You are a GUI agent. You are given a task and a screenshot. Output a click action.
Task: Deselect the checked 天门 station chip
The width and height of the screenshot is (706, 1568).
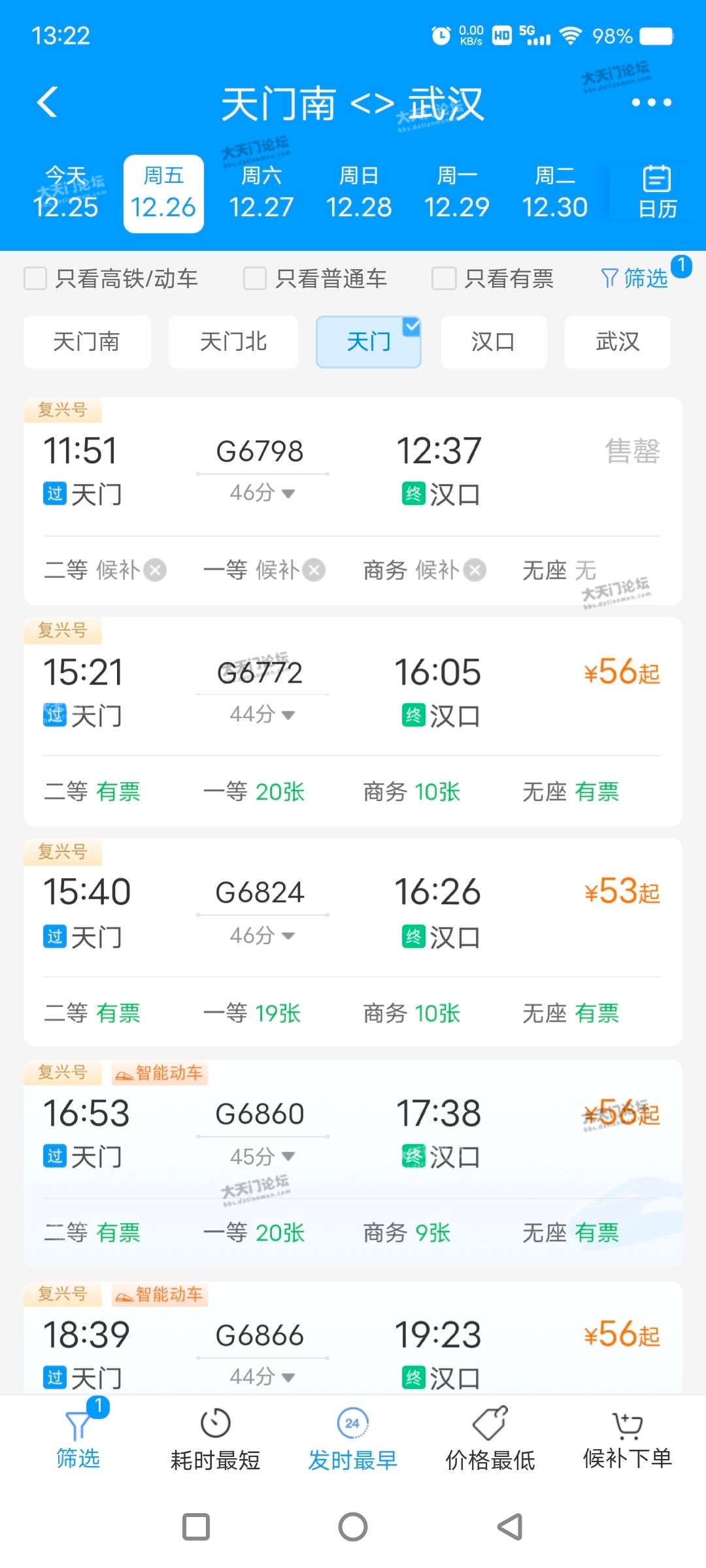click(x=369, y=342)
